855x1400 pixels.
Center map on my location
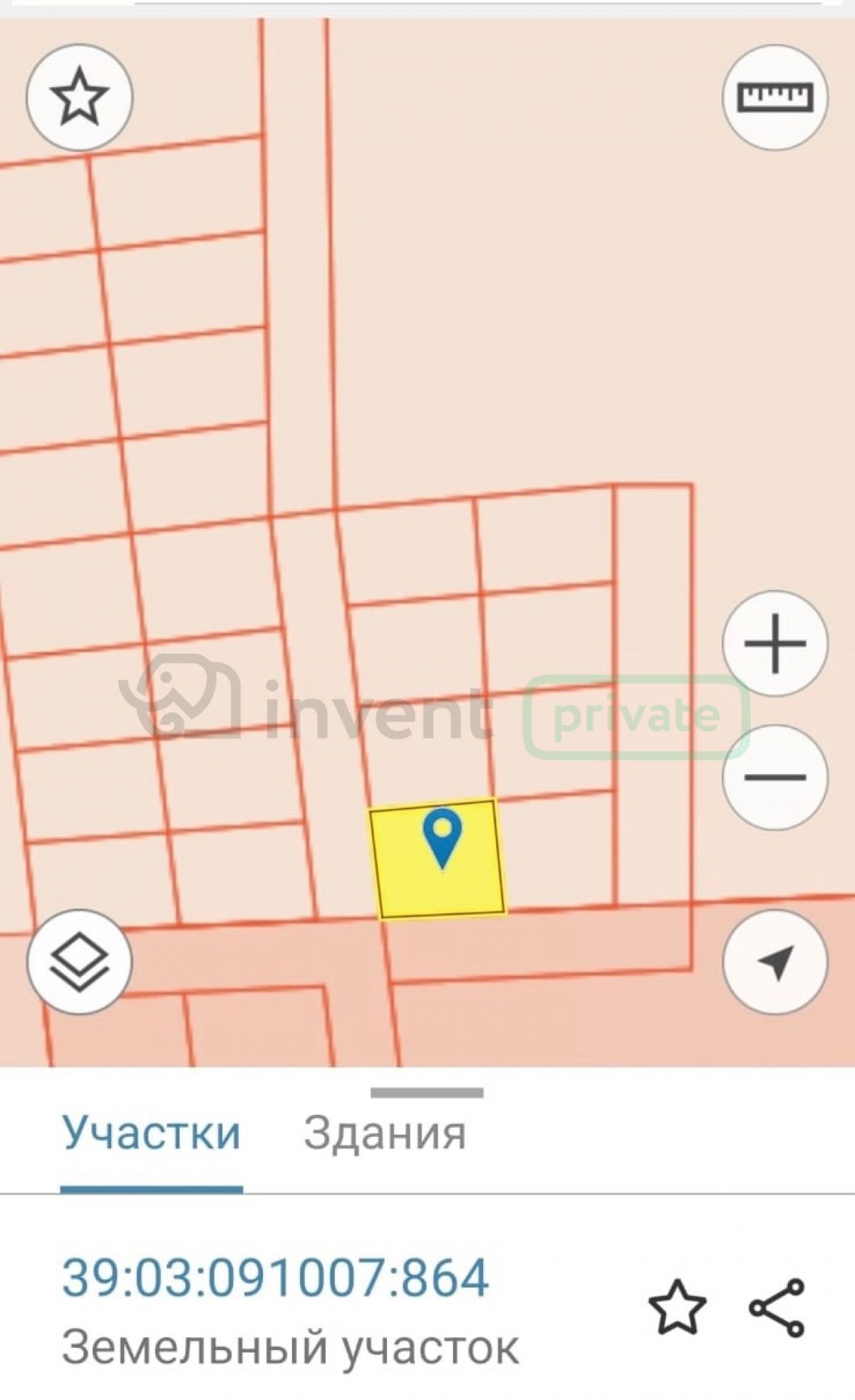tap(775, 962)
